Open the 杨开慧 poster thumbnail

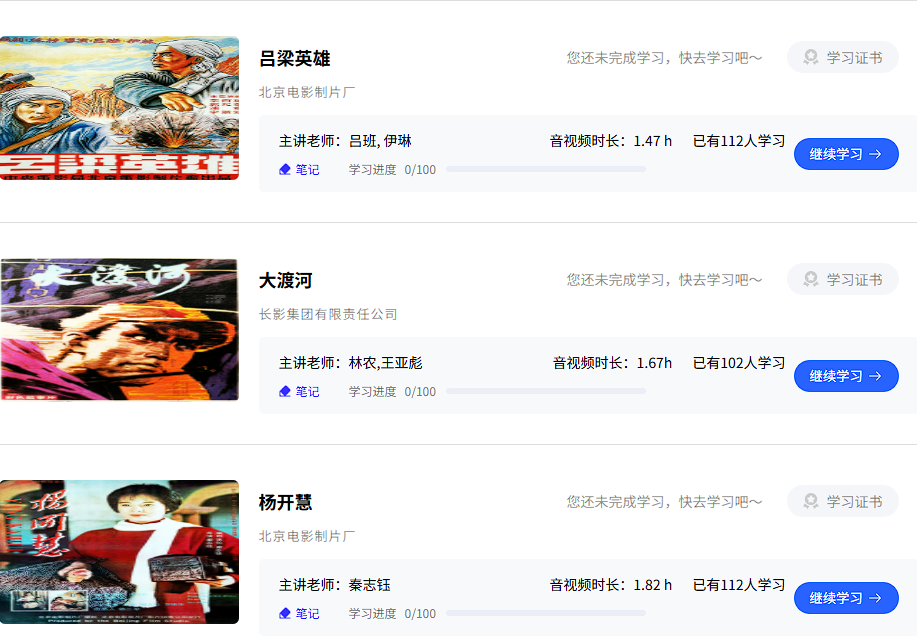pyautogui.click(x=119, y=552)
